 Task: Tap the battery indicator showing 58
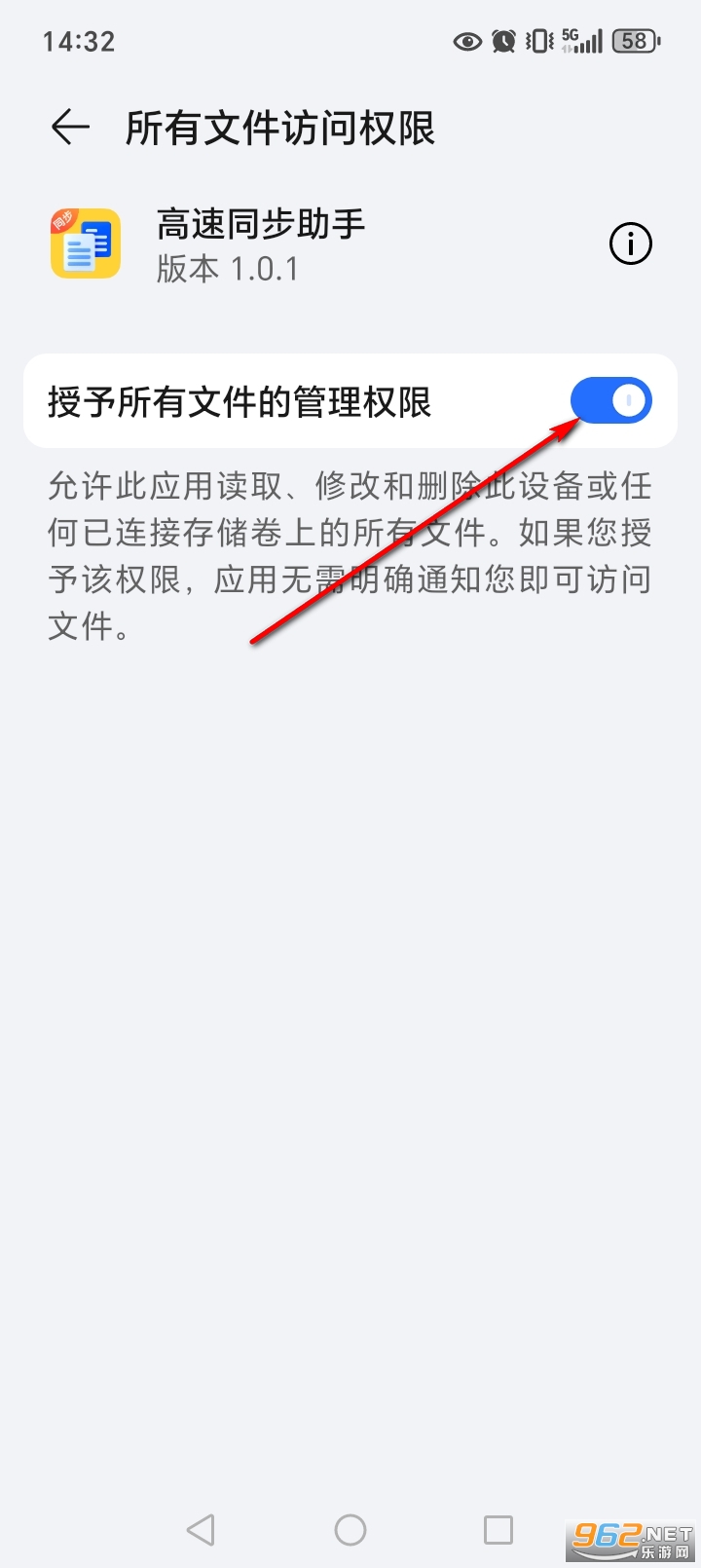[x=634, y=41]
